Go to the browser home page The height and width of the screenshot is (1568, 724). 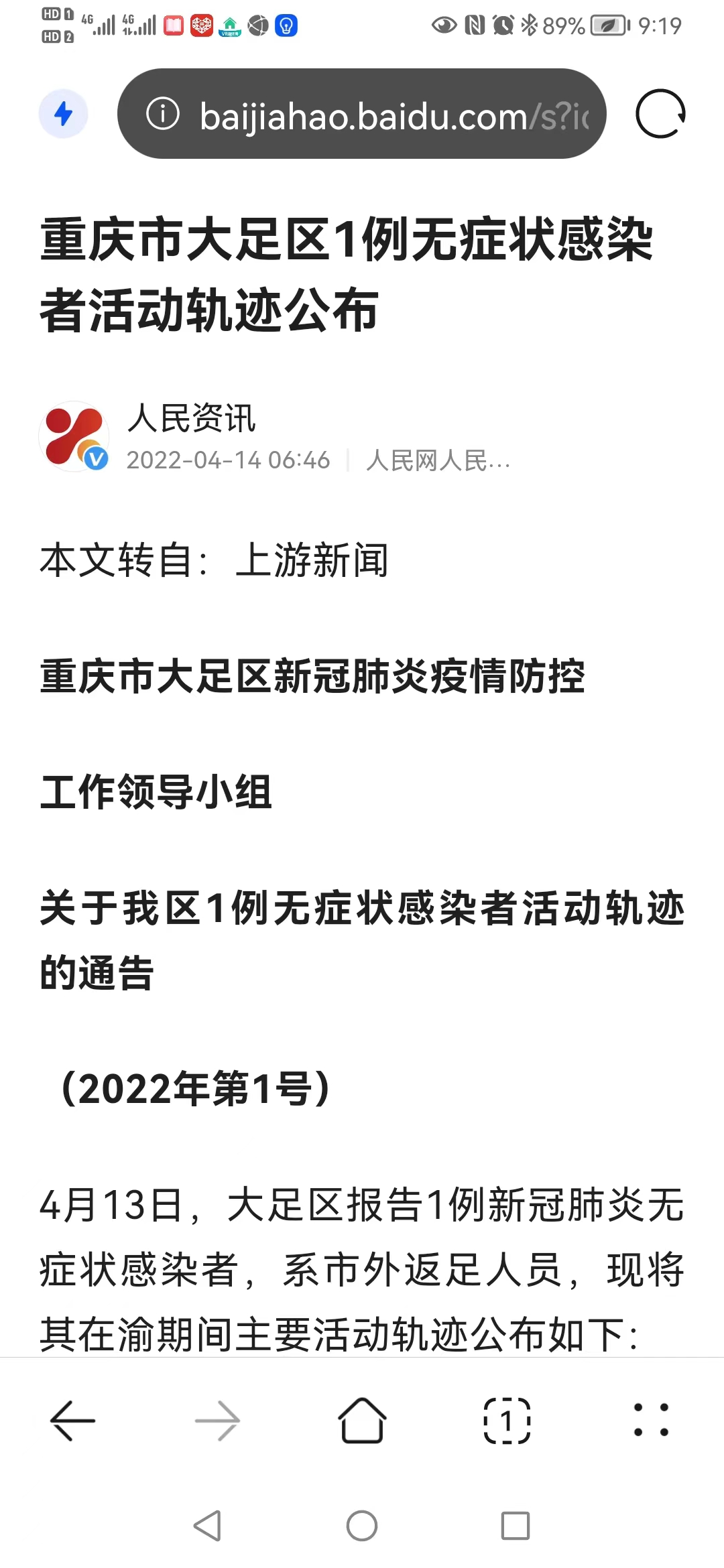click(362, 1421)
